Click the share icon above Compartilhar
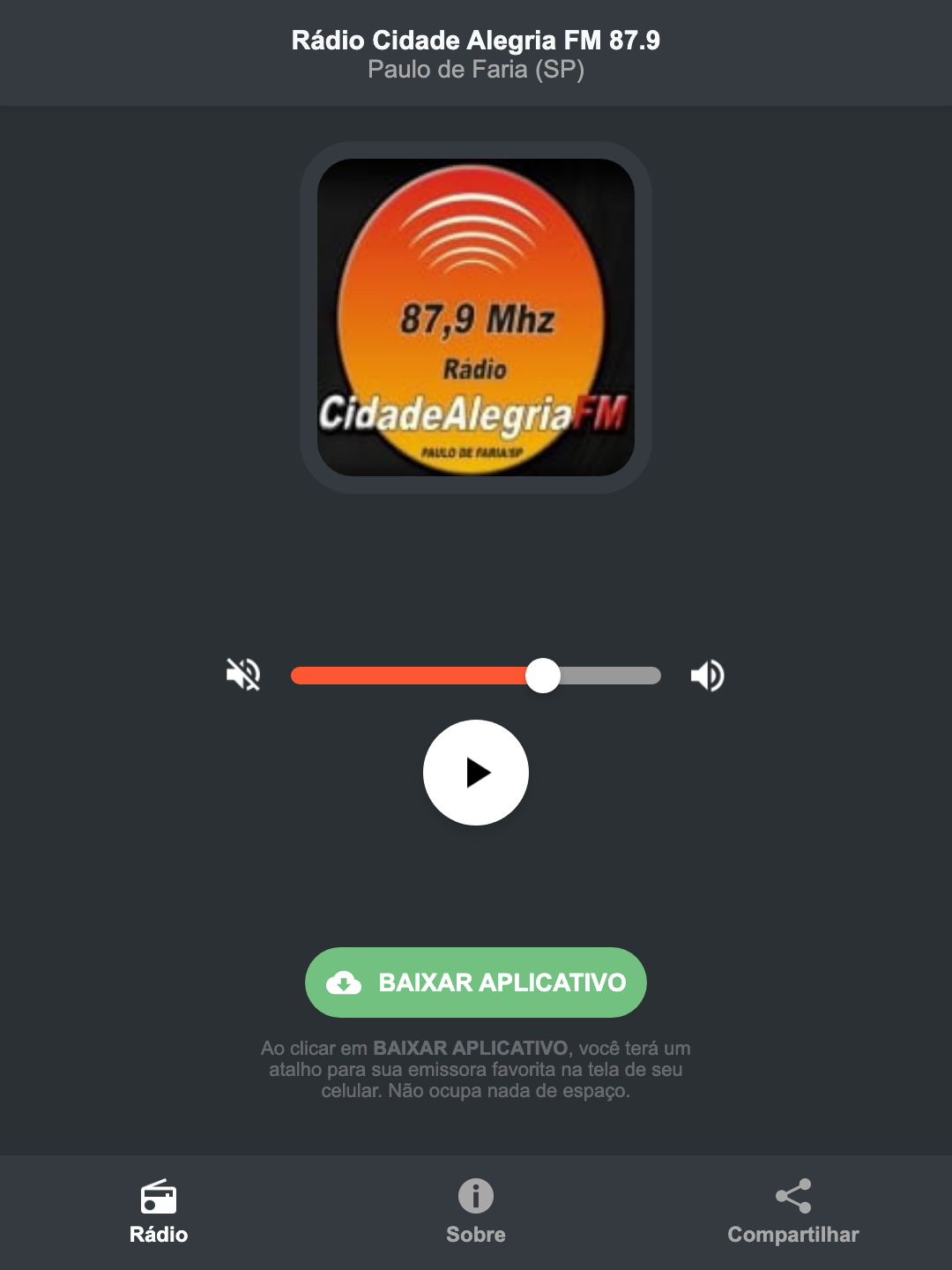The image size is (952, 1270). coord(792,1198)
